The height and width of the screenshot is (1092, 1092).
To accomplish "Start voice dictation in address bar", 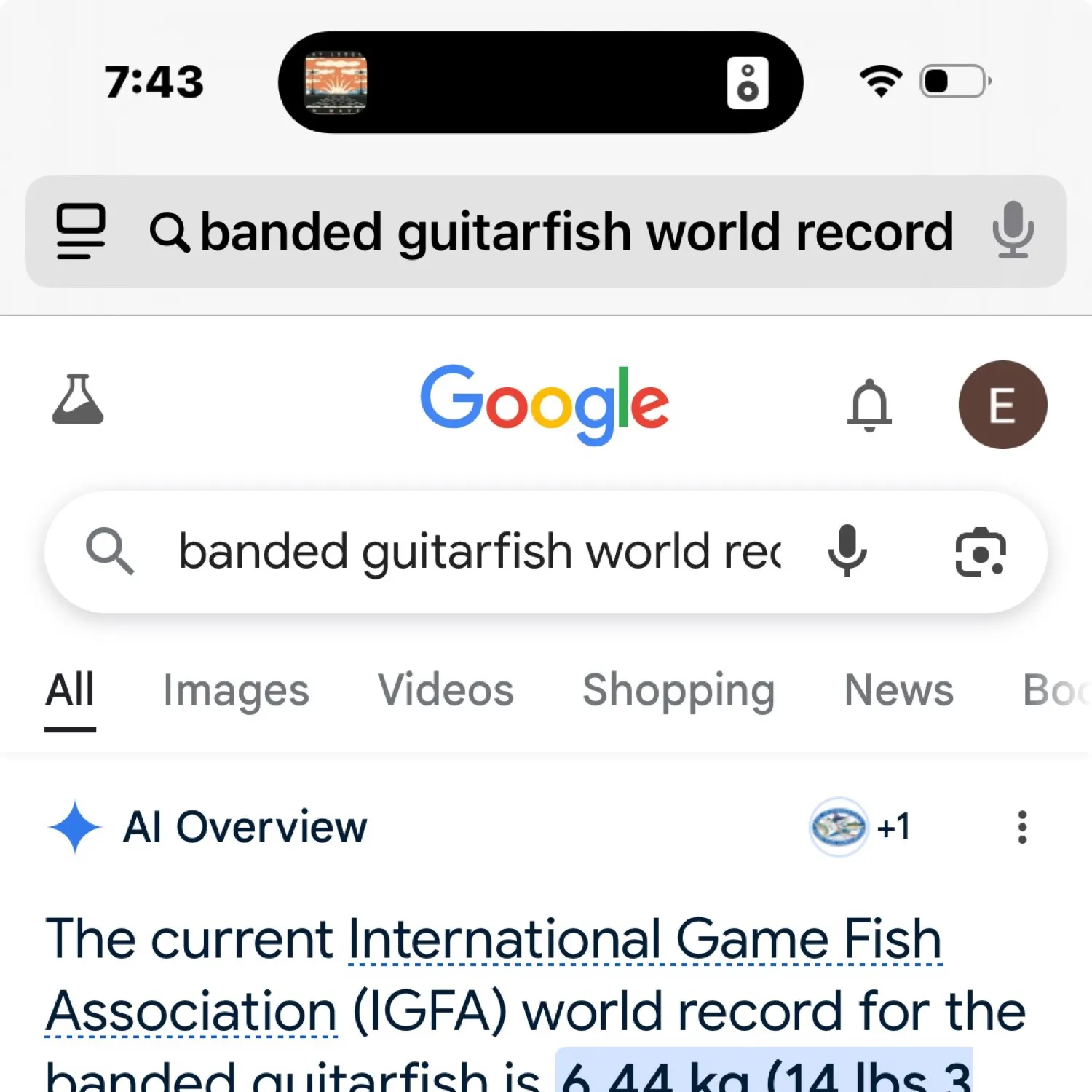I will pyautogui.click(x=1013, y=232).
